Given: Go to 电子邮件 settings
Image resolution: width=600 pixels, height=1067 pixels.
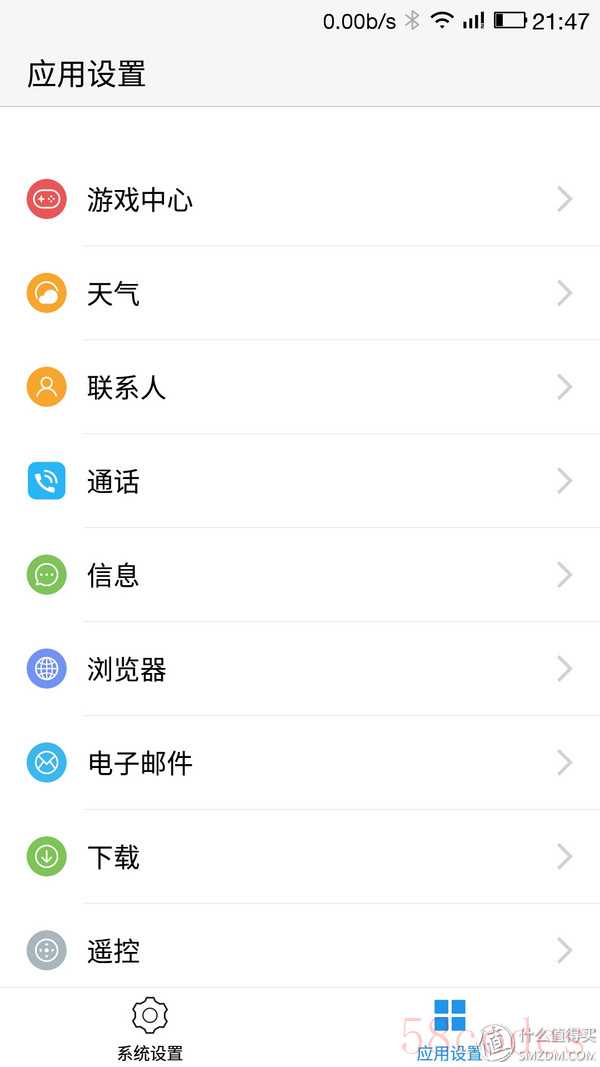Looking at the screenshot, I should pyautogui.click(x=300, y=763).
